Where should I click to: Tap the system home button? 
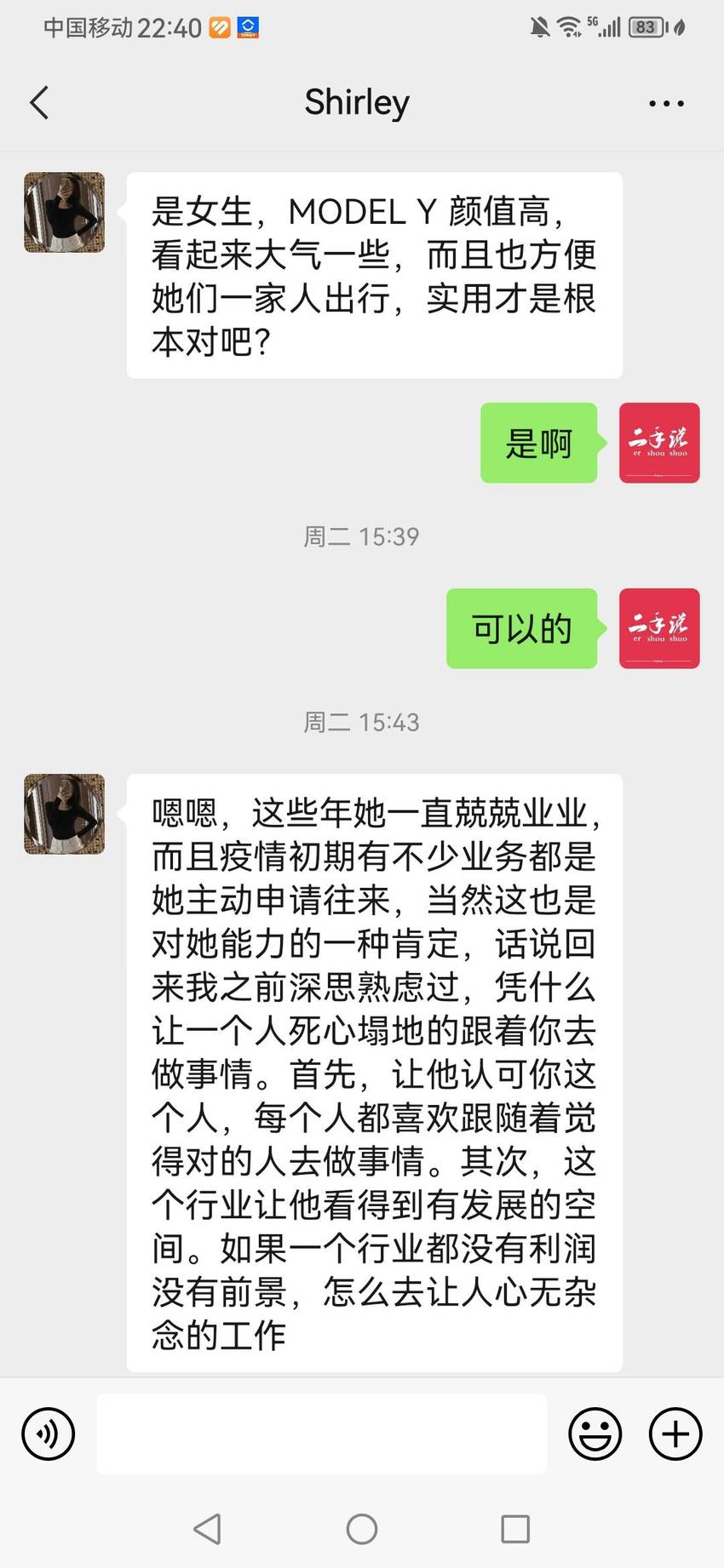coord(362,1529)
